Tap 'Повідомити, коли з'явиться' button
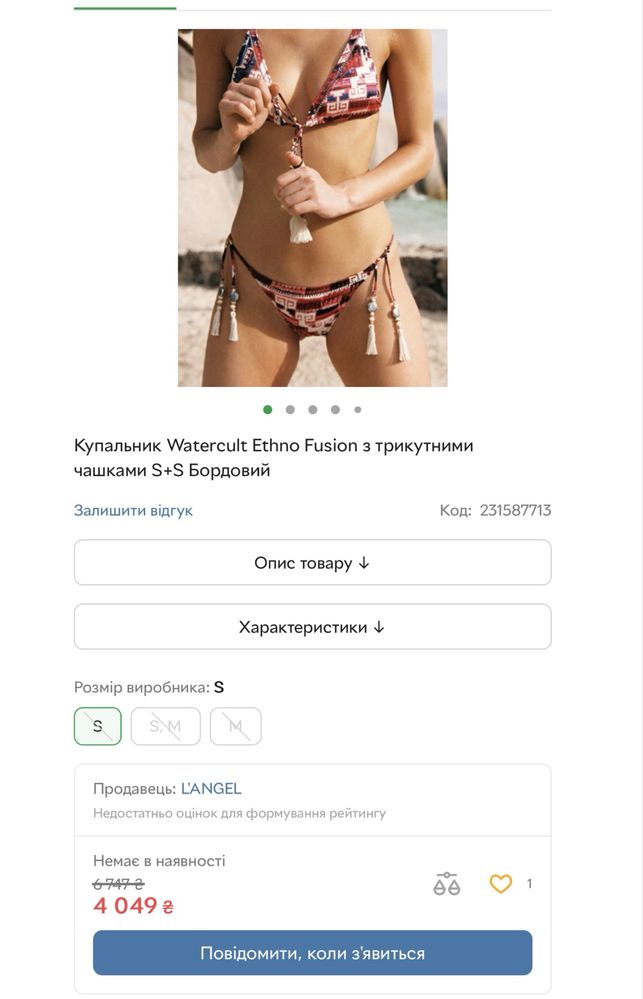This screenshot has height=999, width=643. (312, 953)
